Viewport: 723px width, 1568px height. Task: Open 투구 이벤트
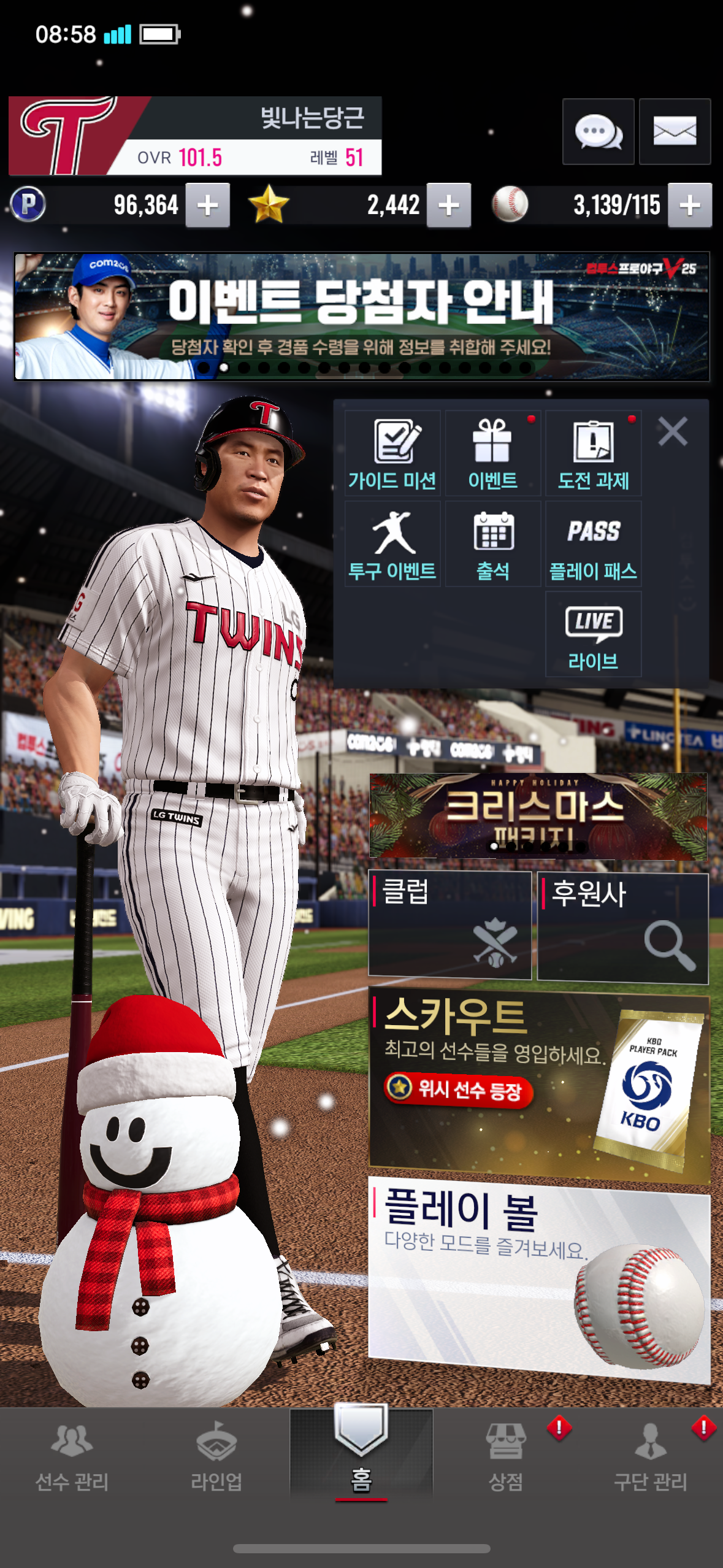(x=392, y=544)
